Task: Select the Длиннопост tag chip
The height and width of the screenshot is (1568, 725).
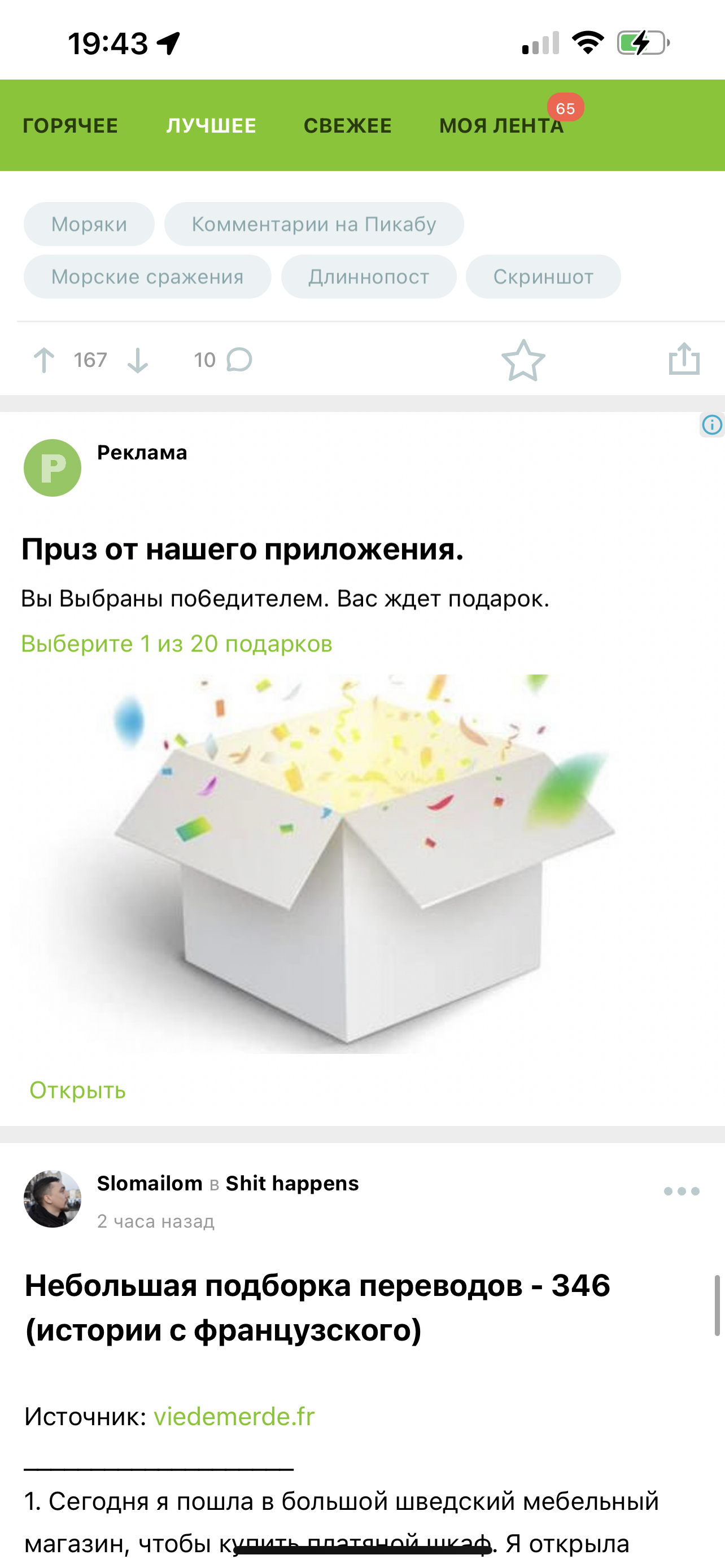Action: point(369,277)
